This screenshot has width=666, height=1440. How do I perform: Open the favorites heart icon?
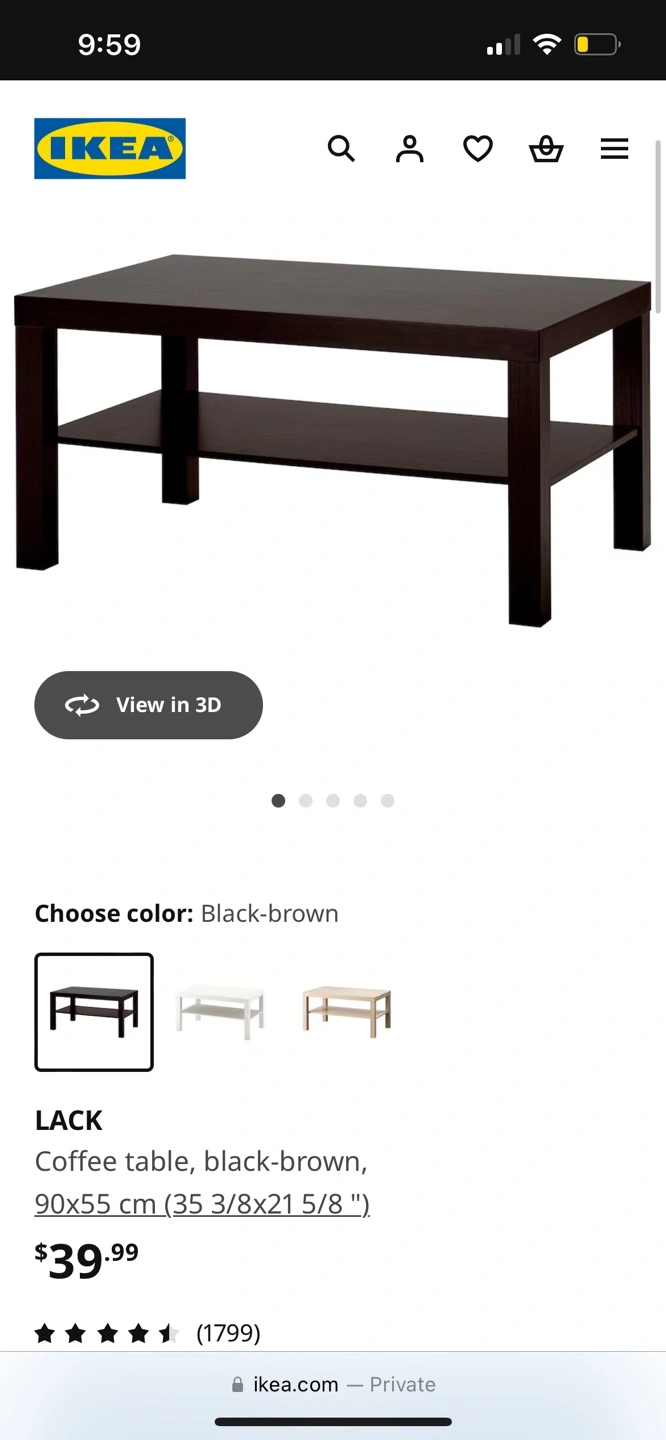478,149
